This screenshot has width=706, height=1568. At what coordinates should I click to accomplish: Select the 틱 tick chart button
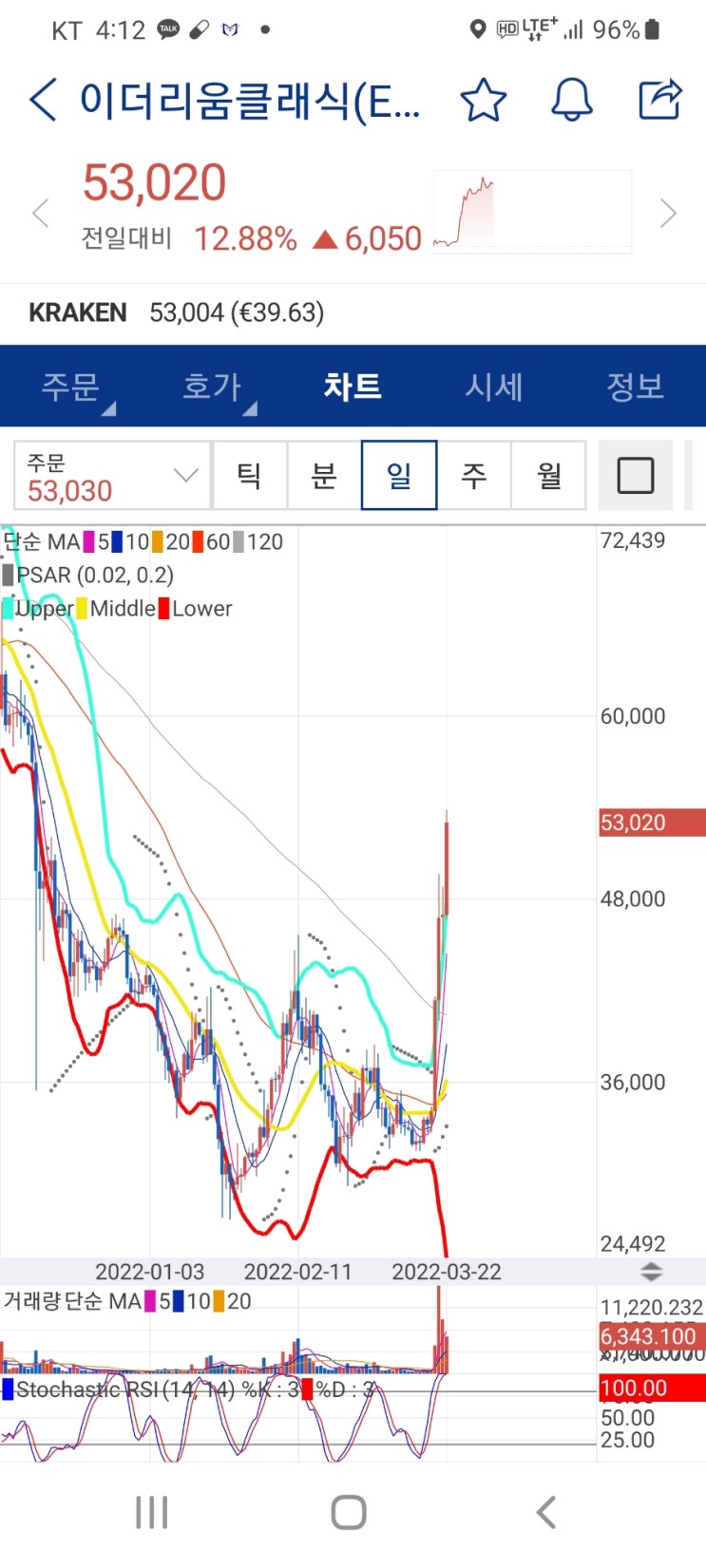(250, 475)
